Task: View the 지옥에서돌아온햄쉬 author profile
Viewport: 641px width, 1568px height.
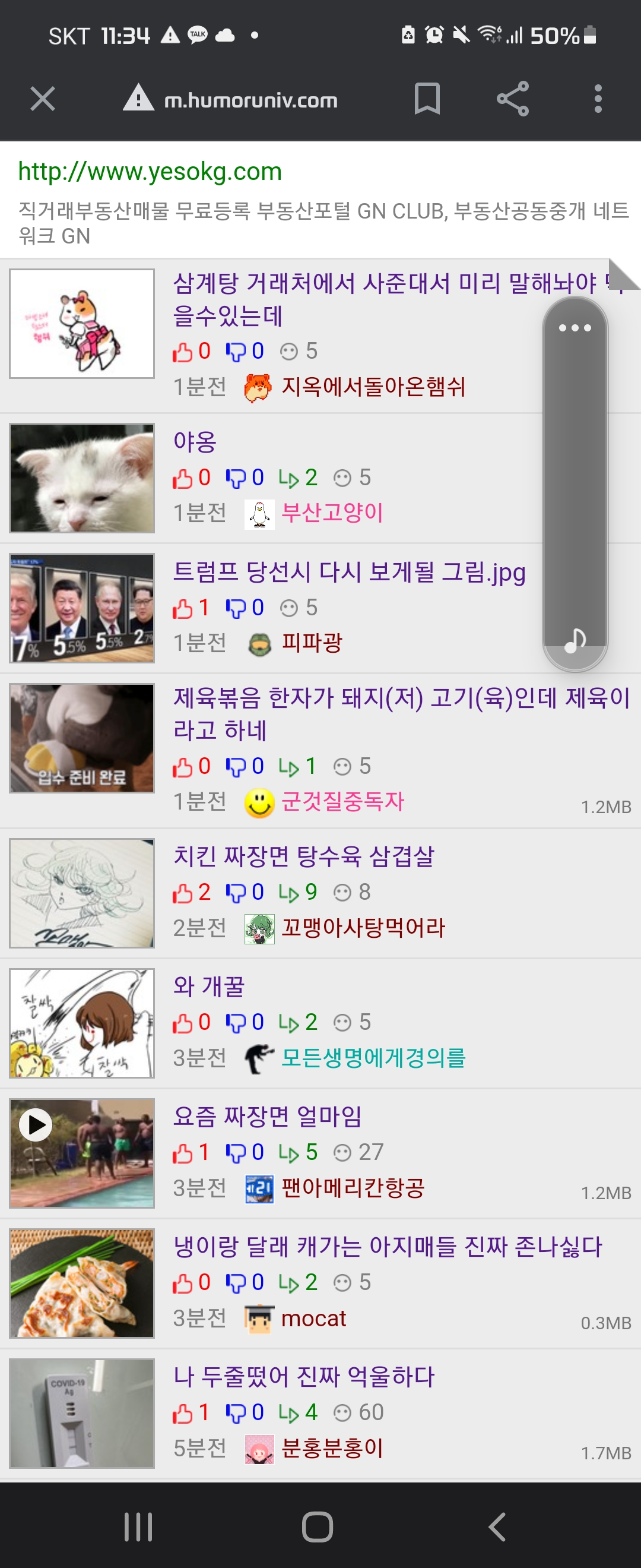Action: (372, 387)
